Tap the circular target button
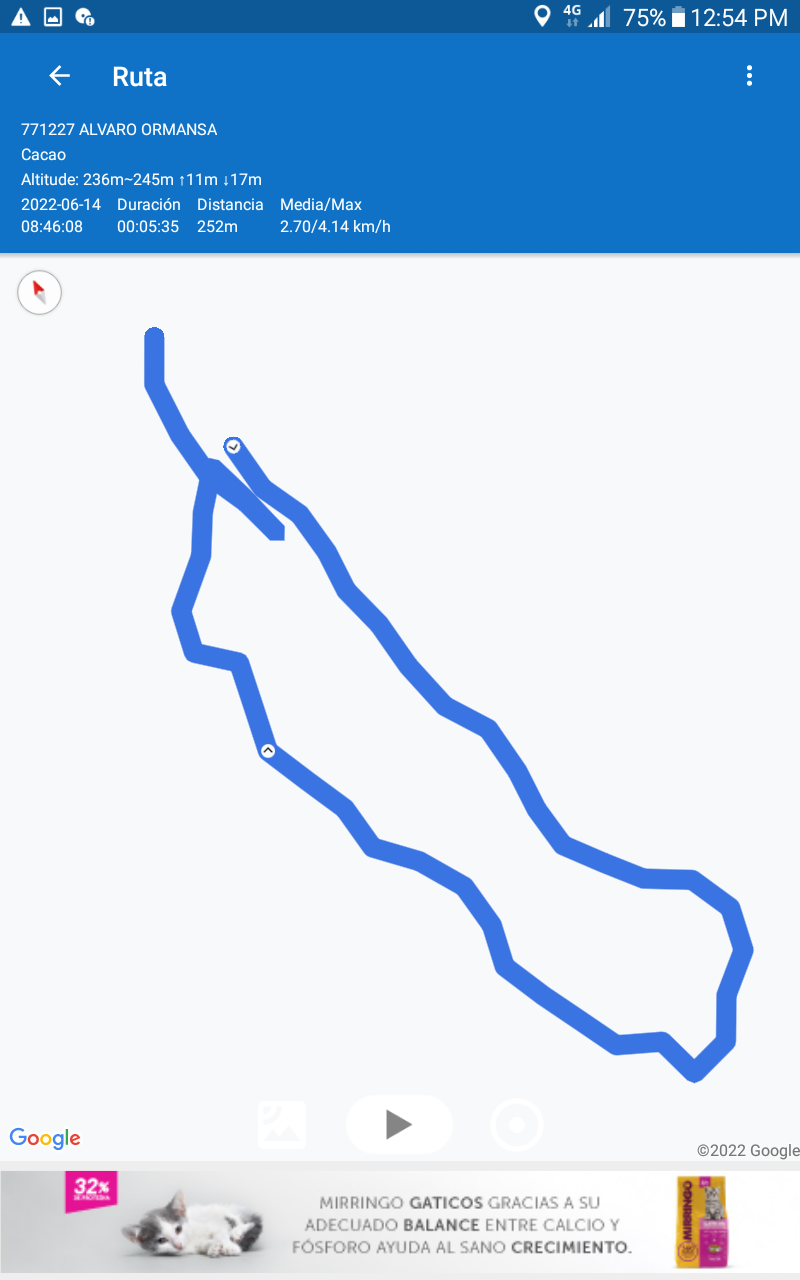Screen dimensions: 800x1280 517,1125
